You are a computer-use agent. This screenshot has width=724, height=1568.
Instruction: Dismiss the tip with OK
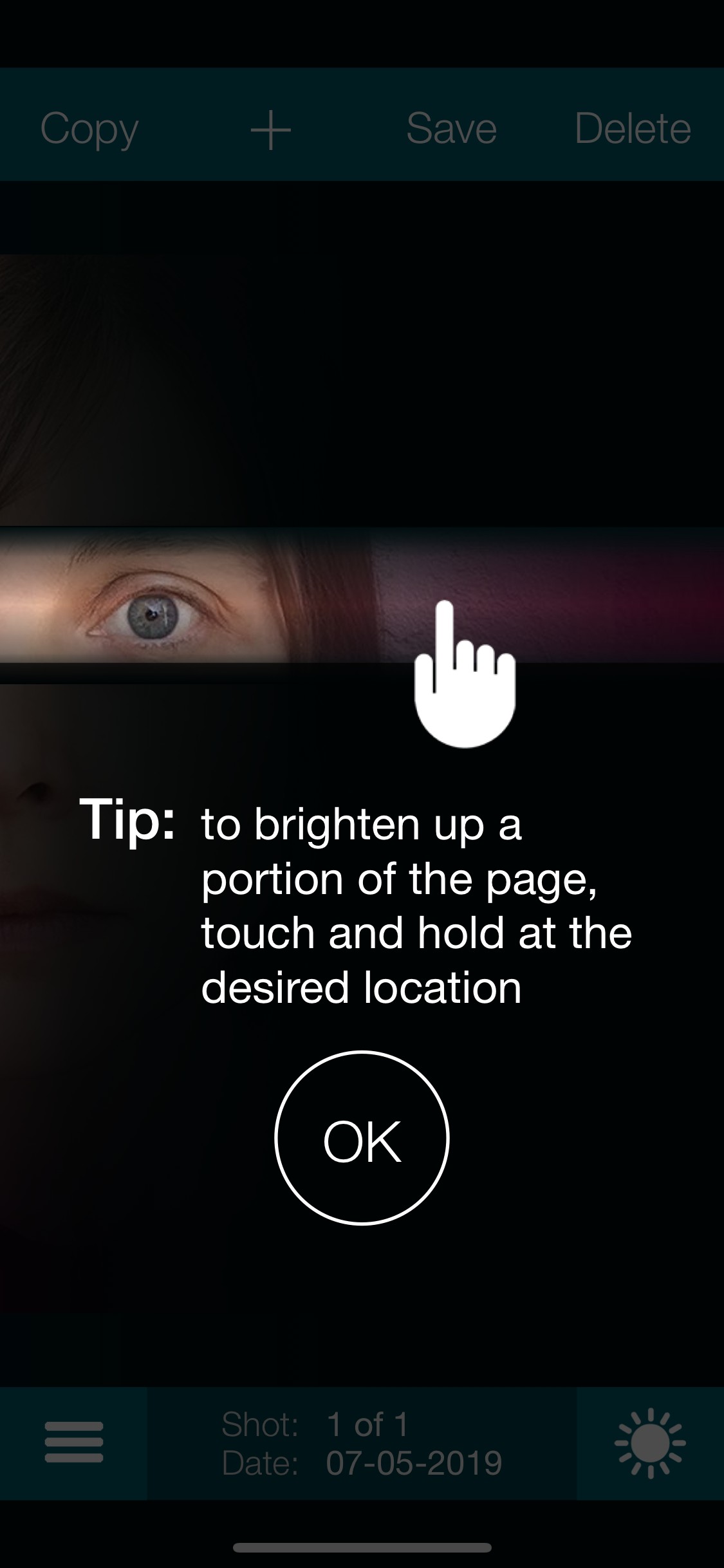click(x=362, y=1137)
